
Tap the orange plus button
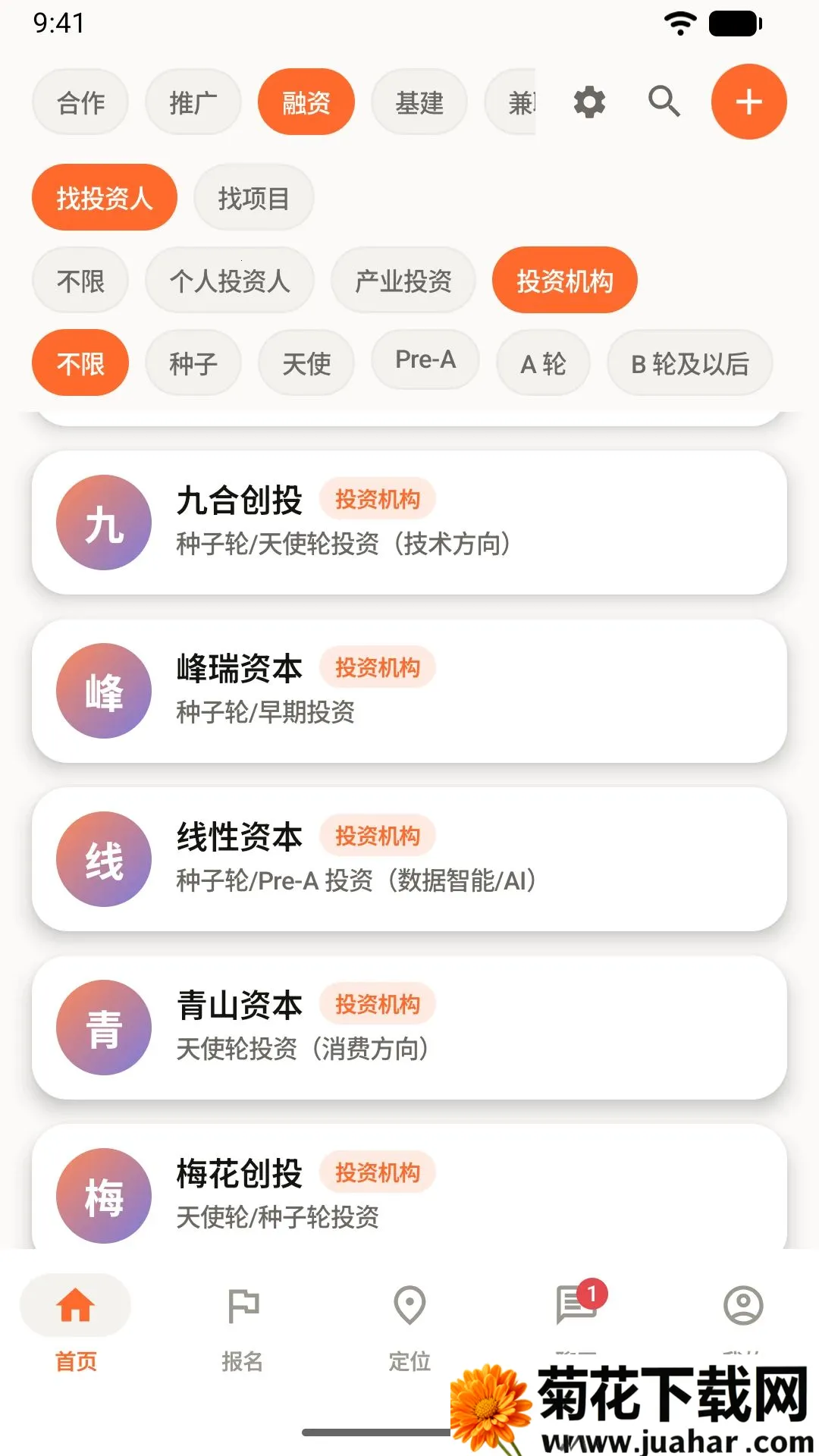[748, 102]
